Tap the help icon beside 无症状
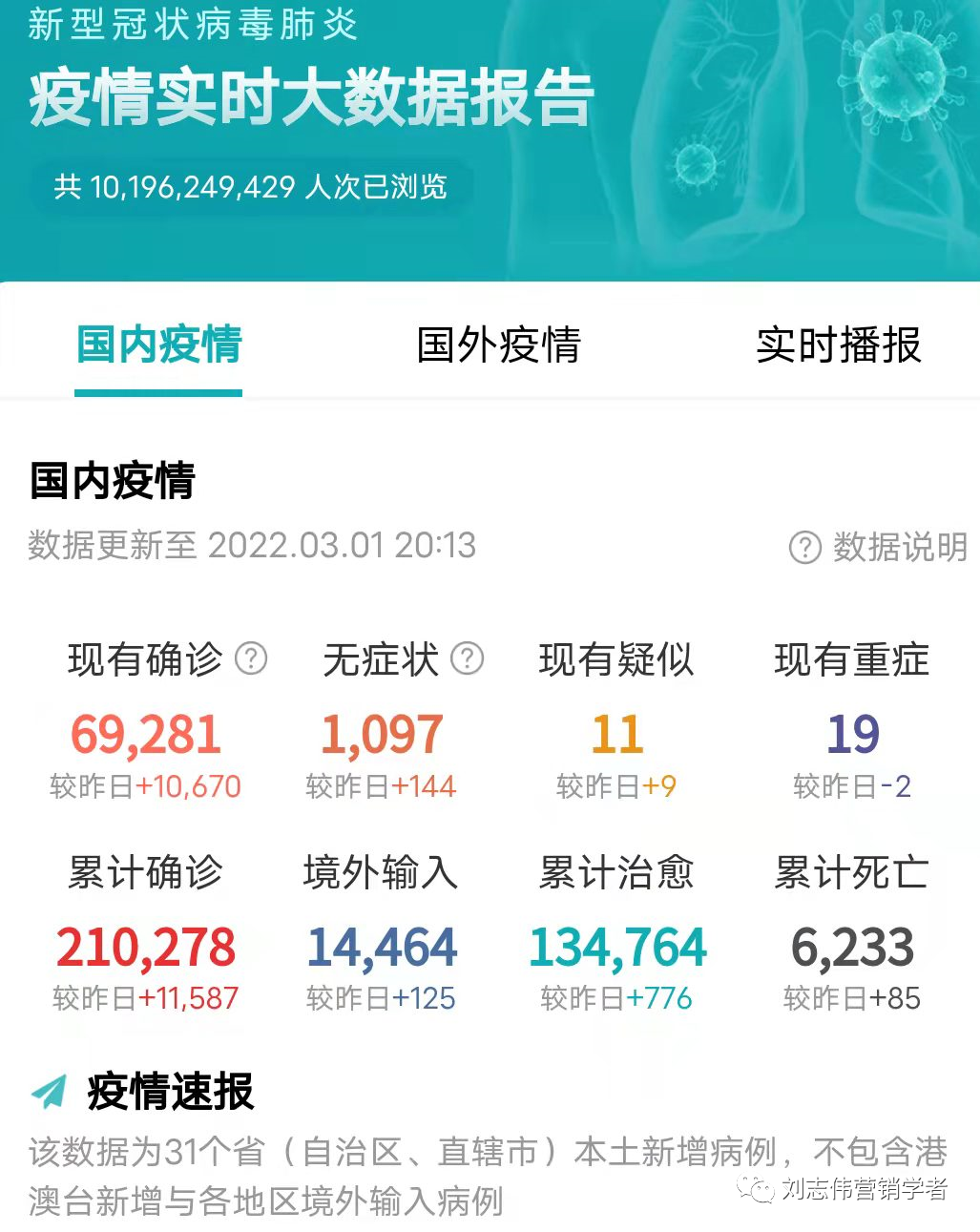 click(x=468, y=658)
